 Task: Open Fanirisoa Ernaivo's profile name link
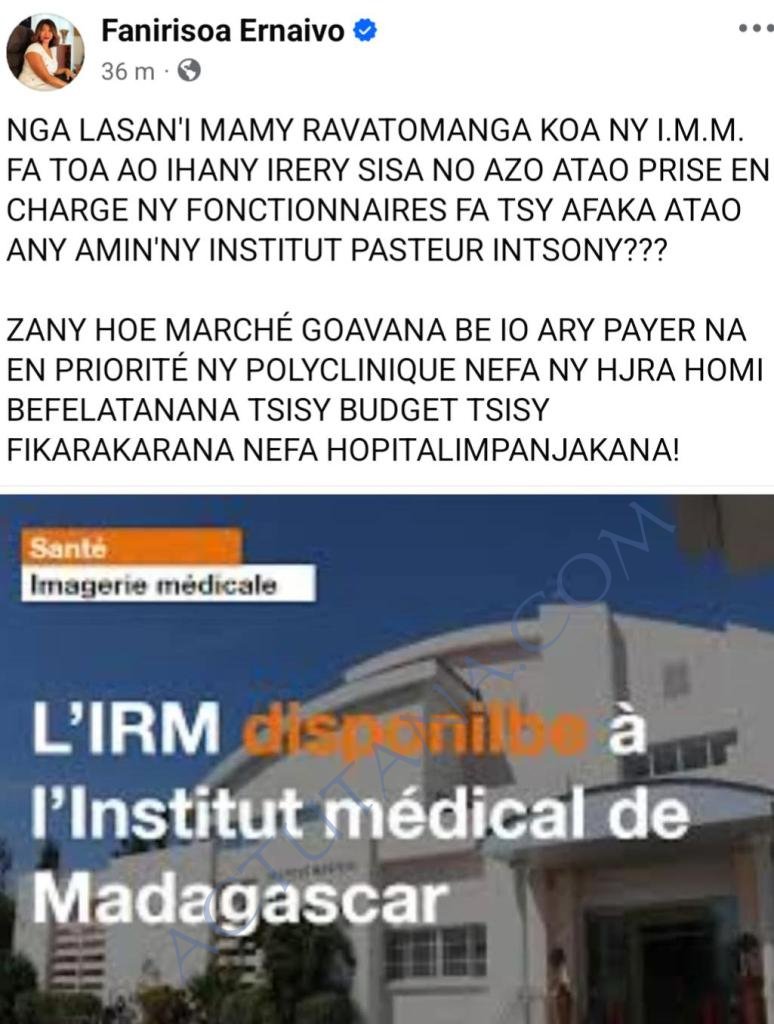click(222, 32)
